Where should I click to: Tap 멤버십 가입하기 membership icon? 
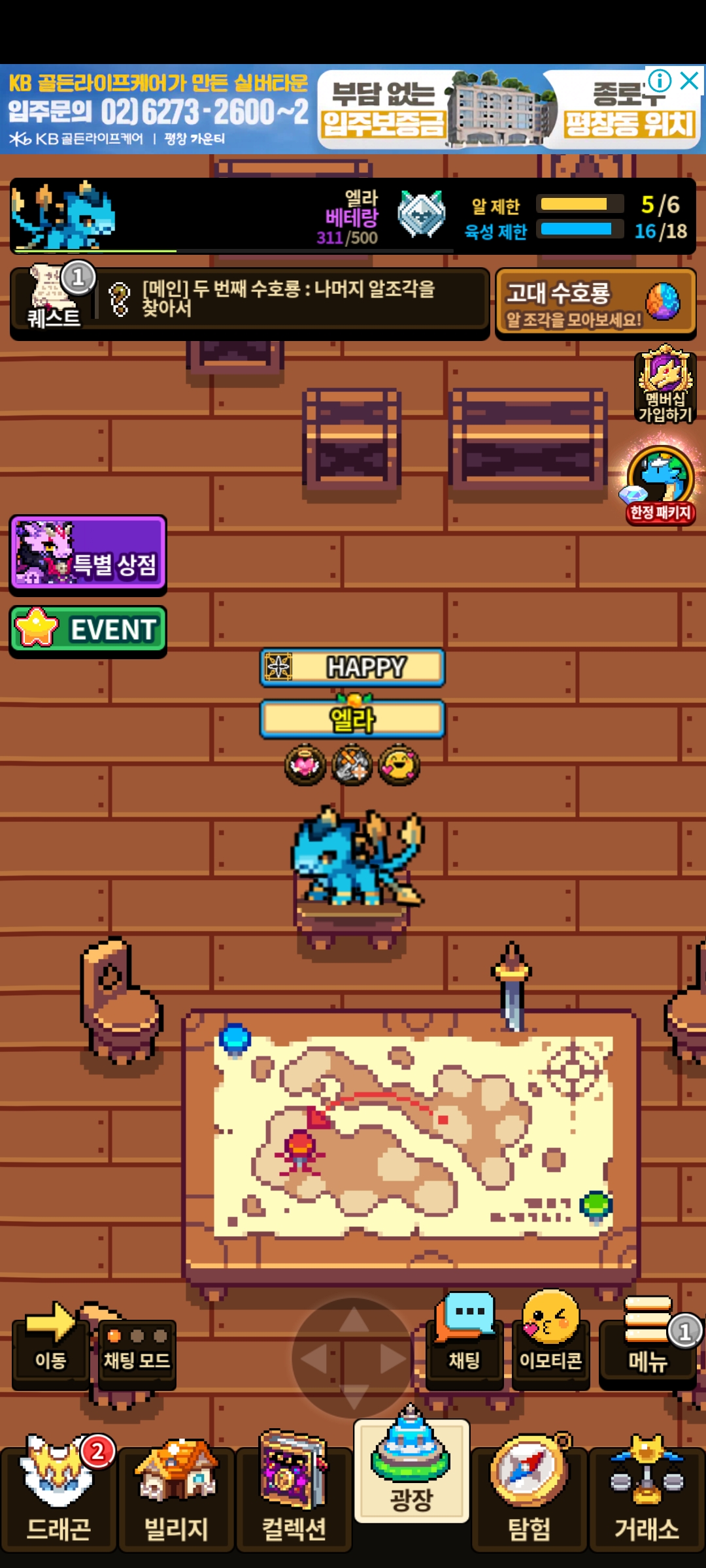(x=665, y=385)
